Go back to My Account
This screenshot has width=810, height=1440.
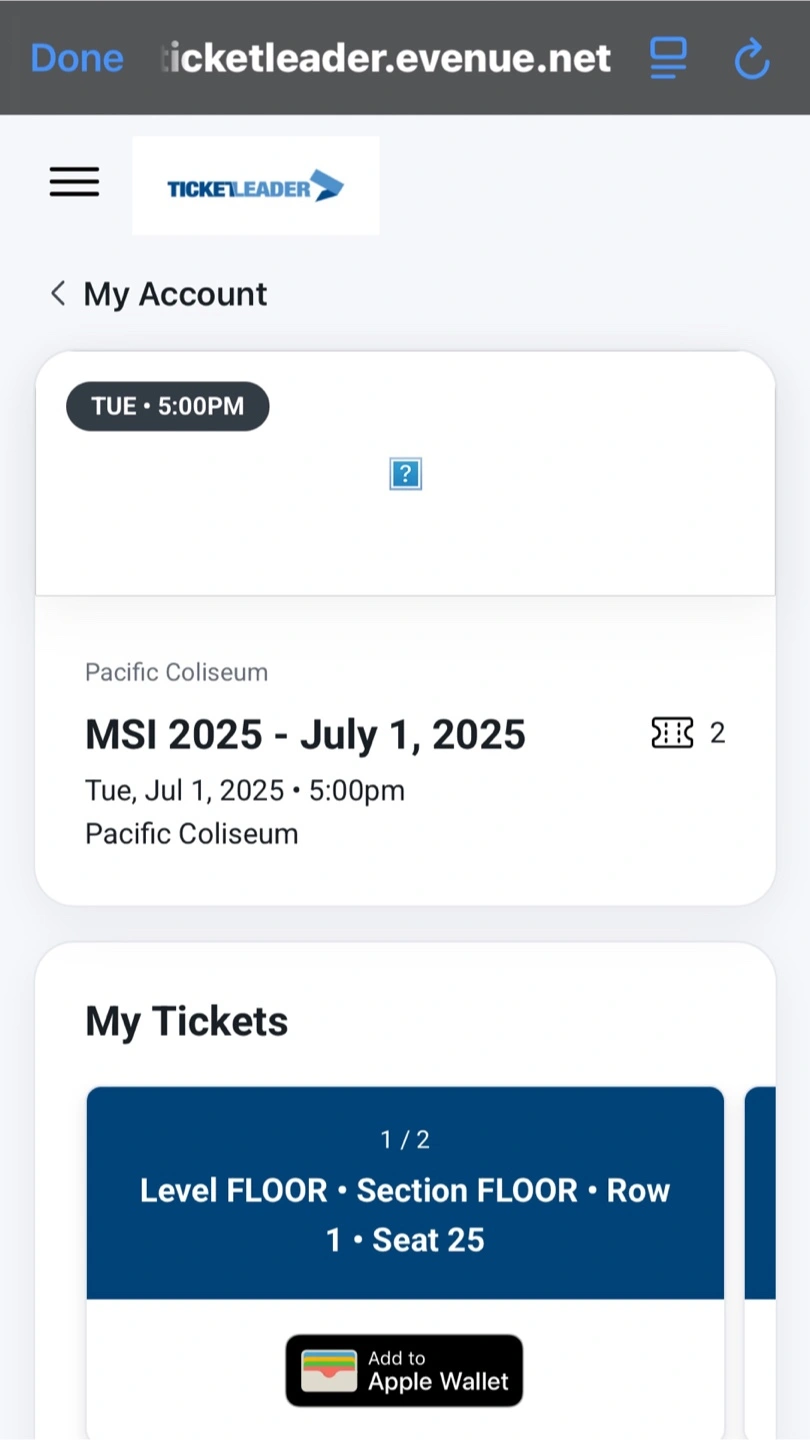coord(159,294)
